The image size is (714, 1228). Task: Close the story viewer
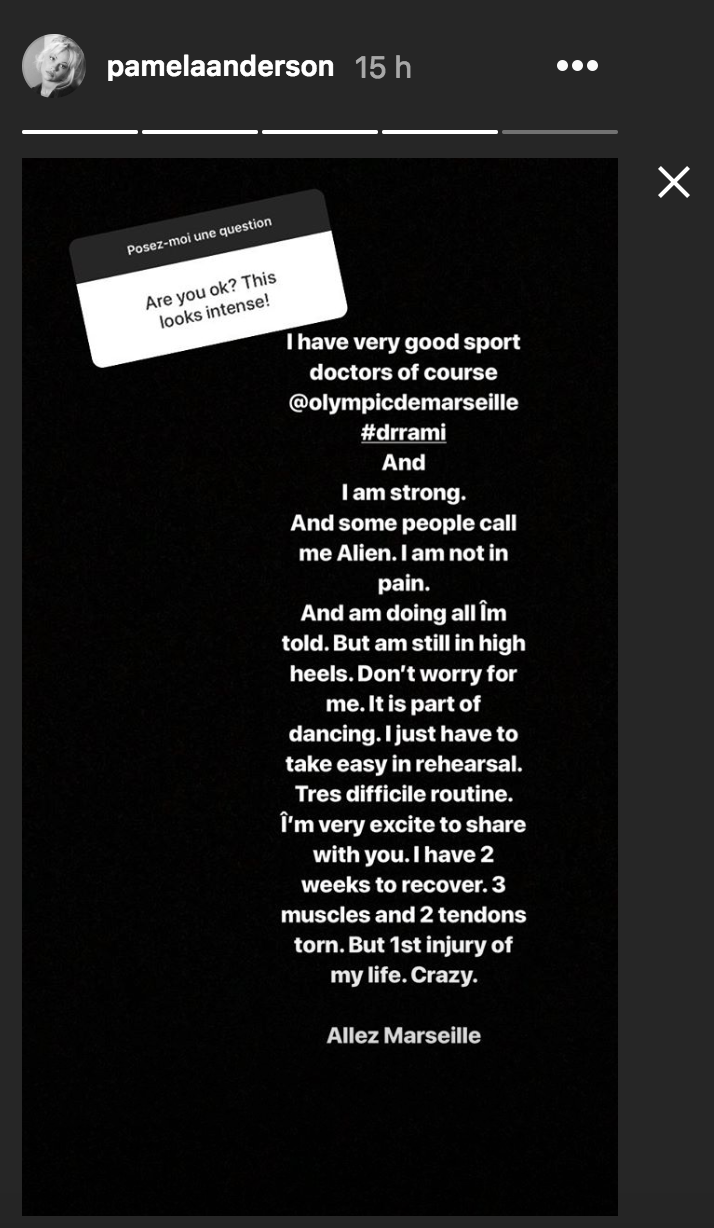point(674,182)
